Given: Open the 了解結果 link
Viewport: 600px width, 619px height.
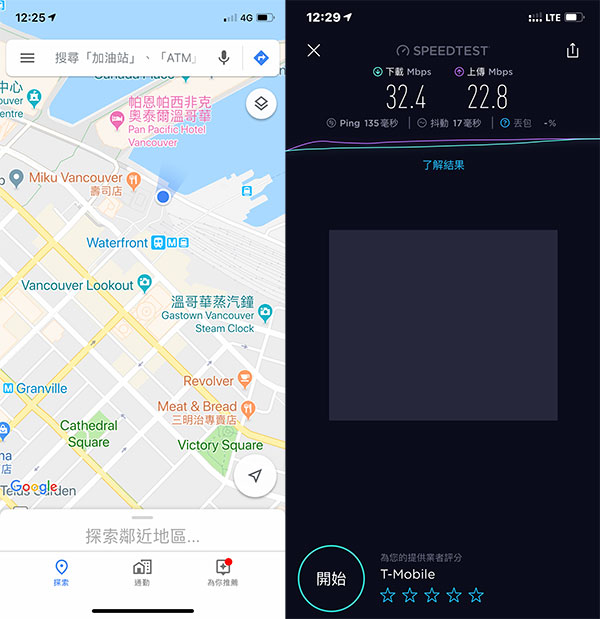Looking at the screenshot, I should click(x=442, y=165).
